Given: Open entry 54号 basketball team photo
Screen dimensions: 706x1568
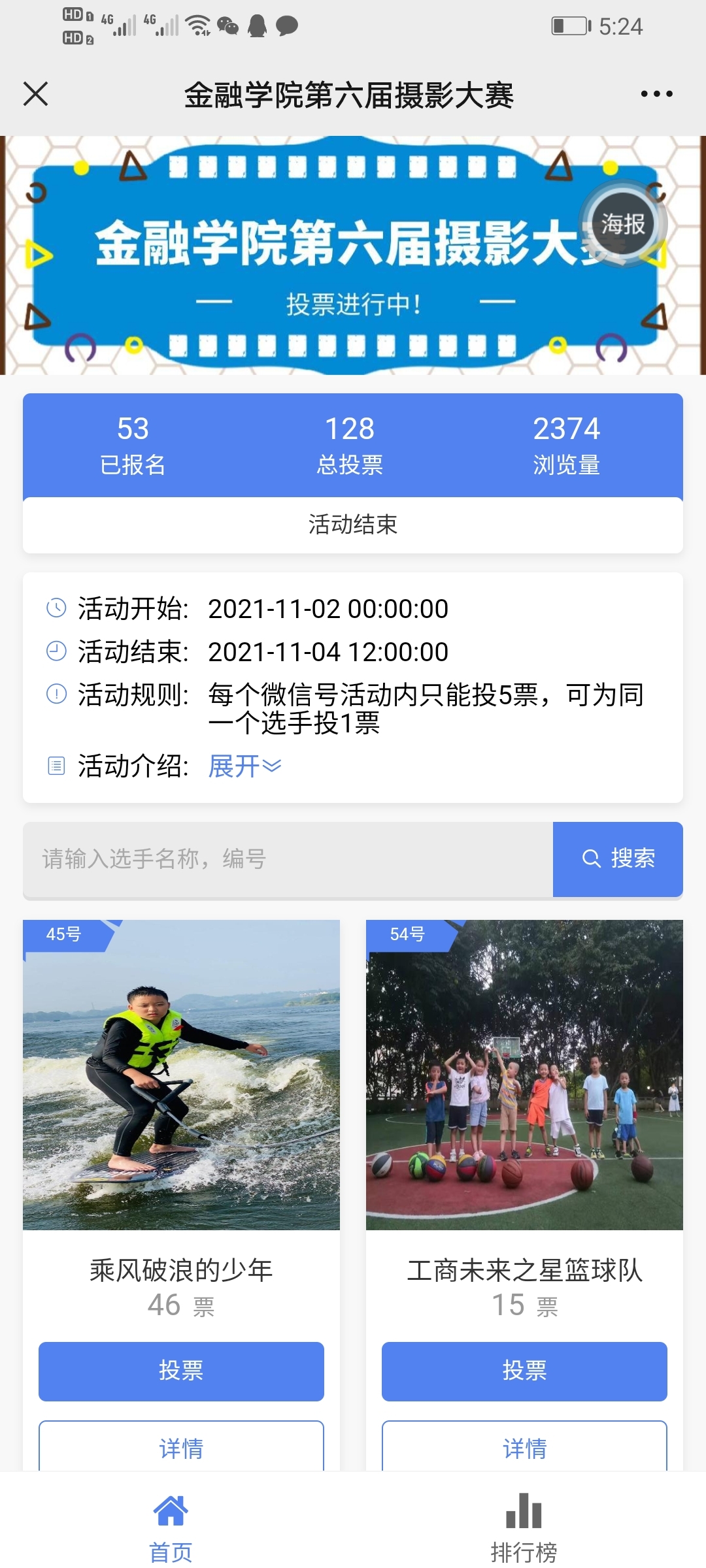Looking at the screenshot, I should pyautogui.click(x=524, y=1075).
